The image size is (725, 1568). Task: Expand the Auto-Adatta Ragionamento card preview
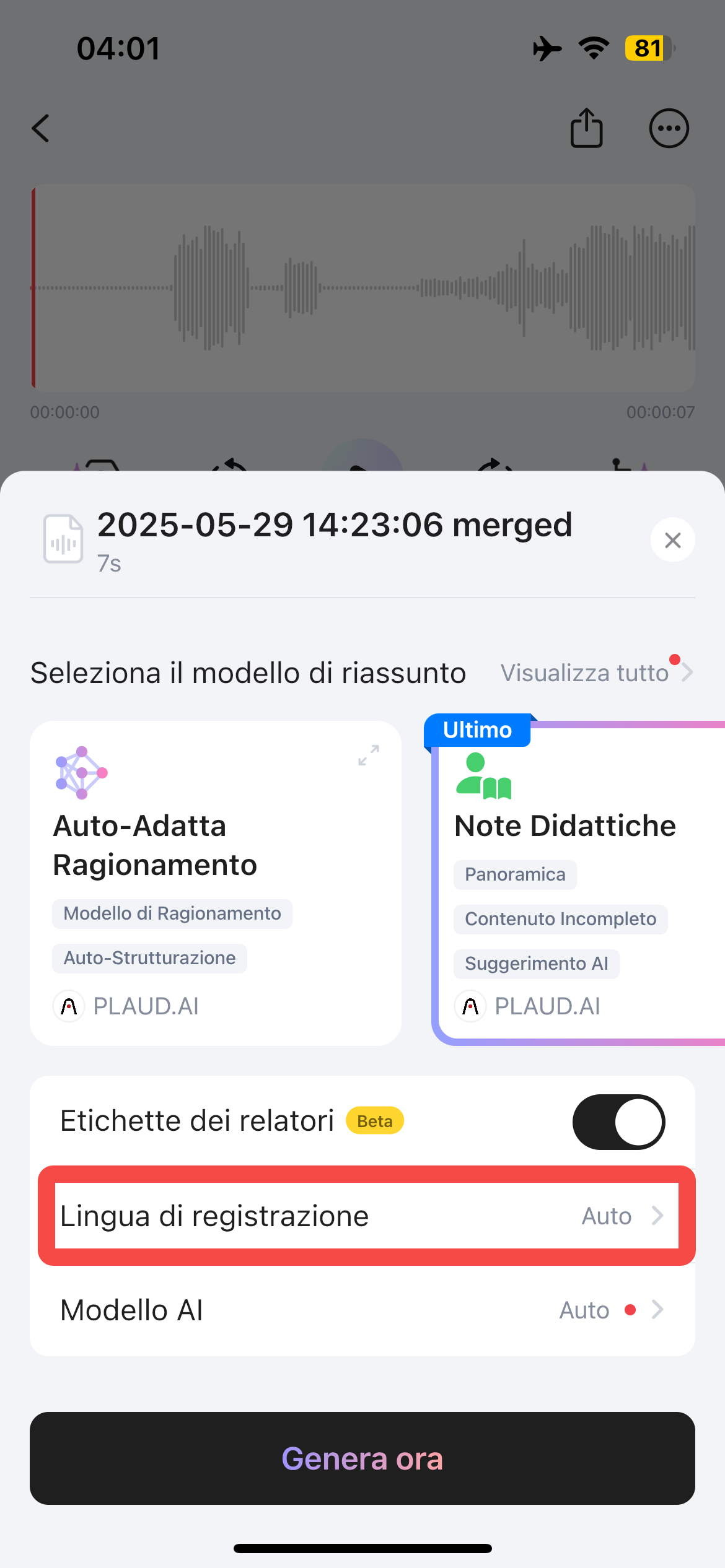point(369,755)
